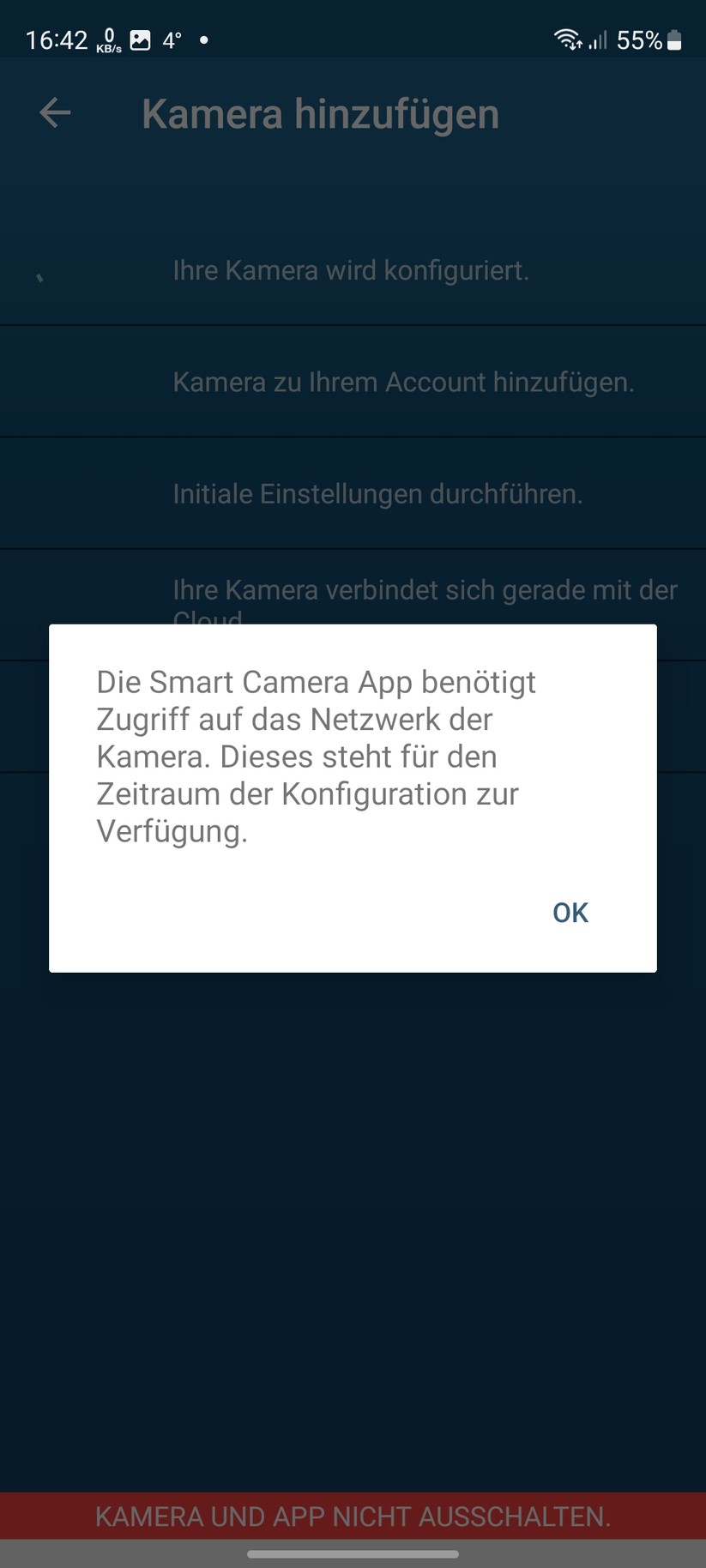Screen dimensions: 706x1568
Task: Tap the notification dot in the status bar
Action: [204, 39]
